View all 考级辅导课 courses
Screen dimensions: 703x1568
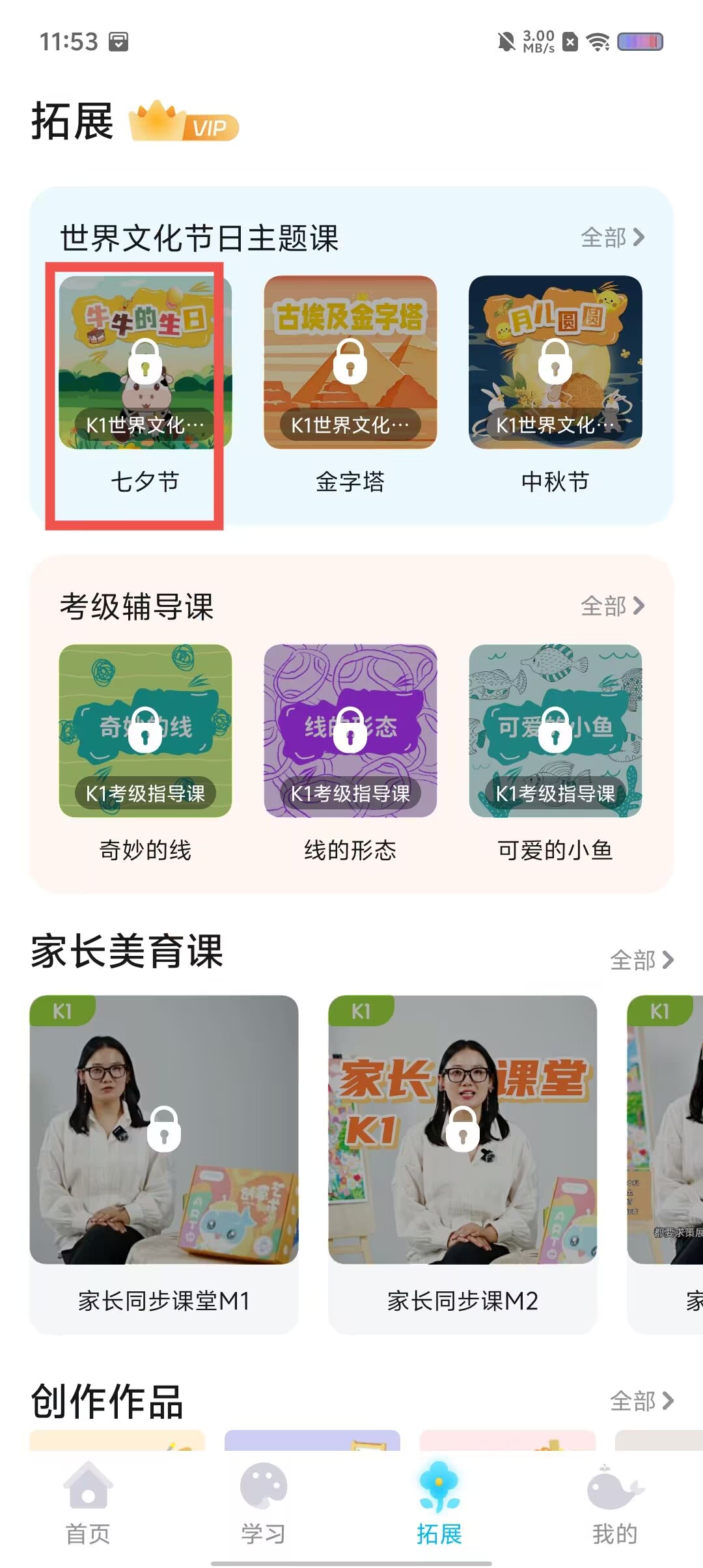(612, 606)
